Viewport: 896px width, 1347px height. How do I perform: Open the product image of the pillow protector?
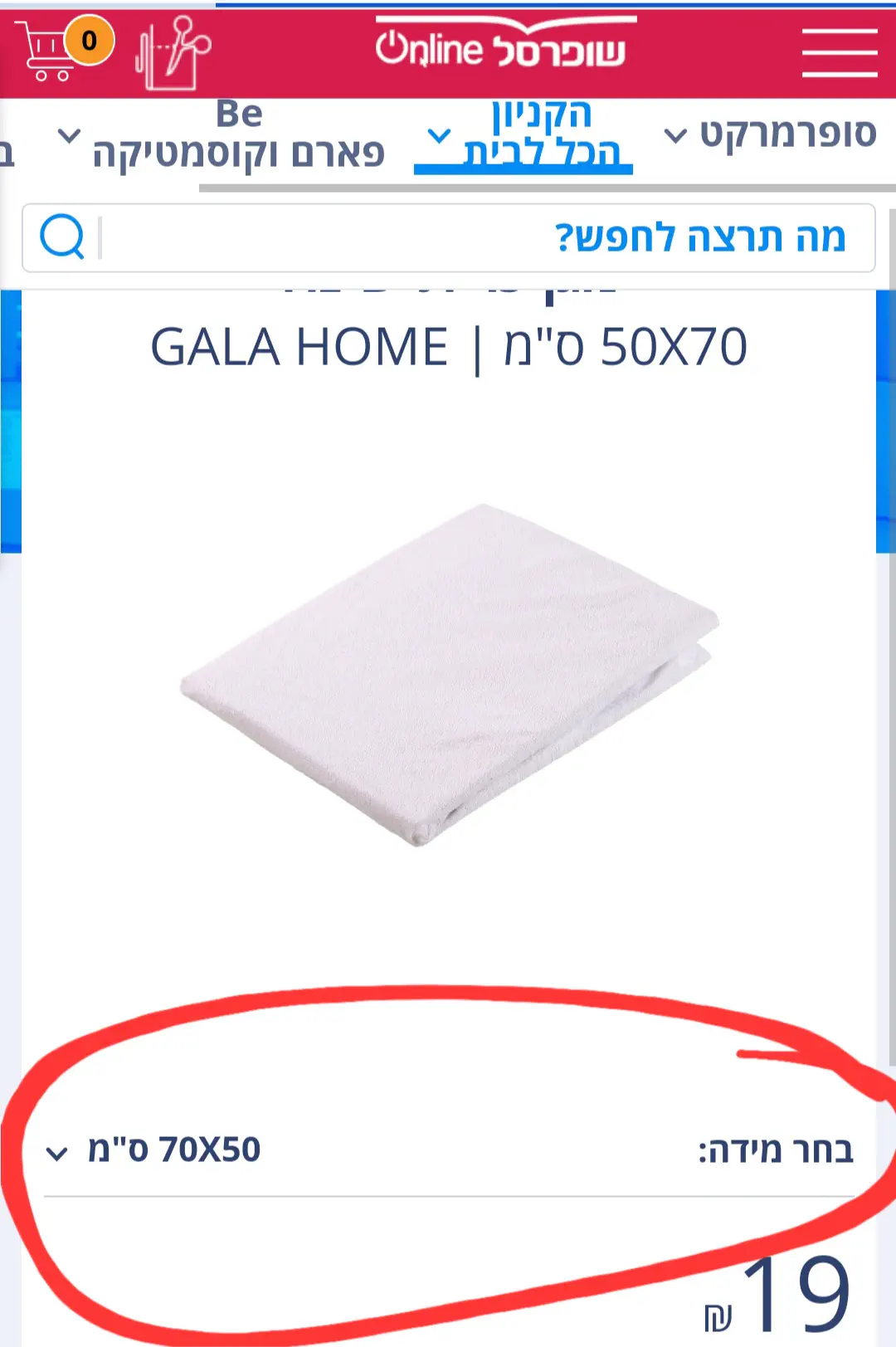tap(449, 672)
